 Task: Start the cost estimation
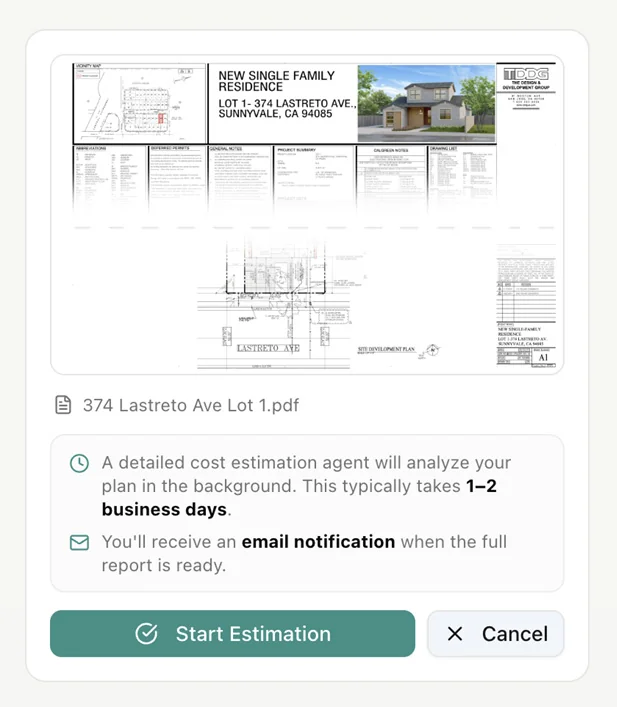232,634
